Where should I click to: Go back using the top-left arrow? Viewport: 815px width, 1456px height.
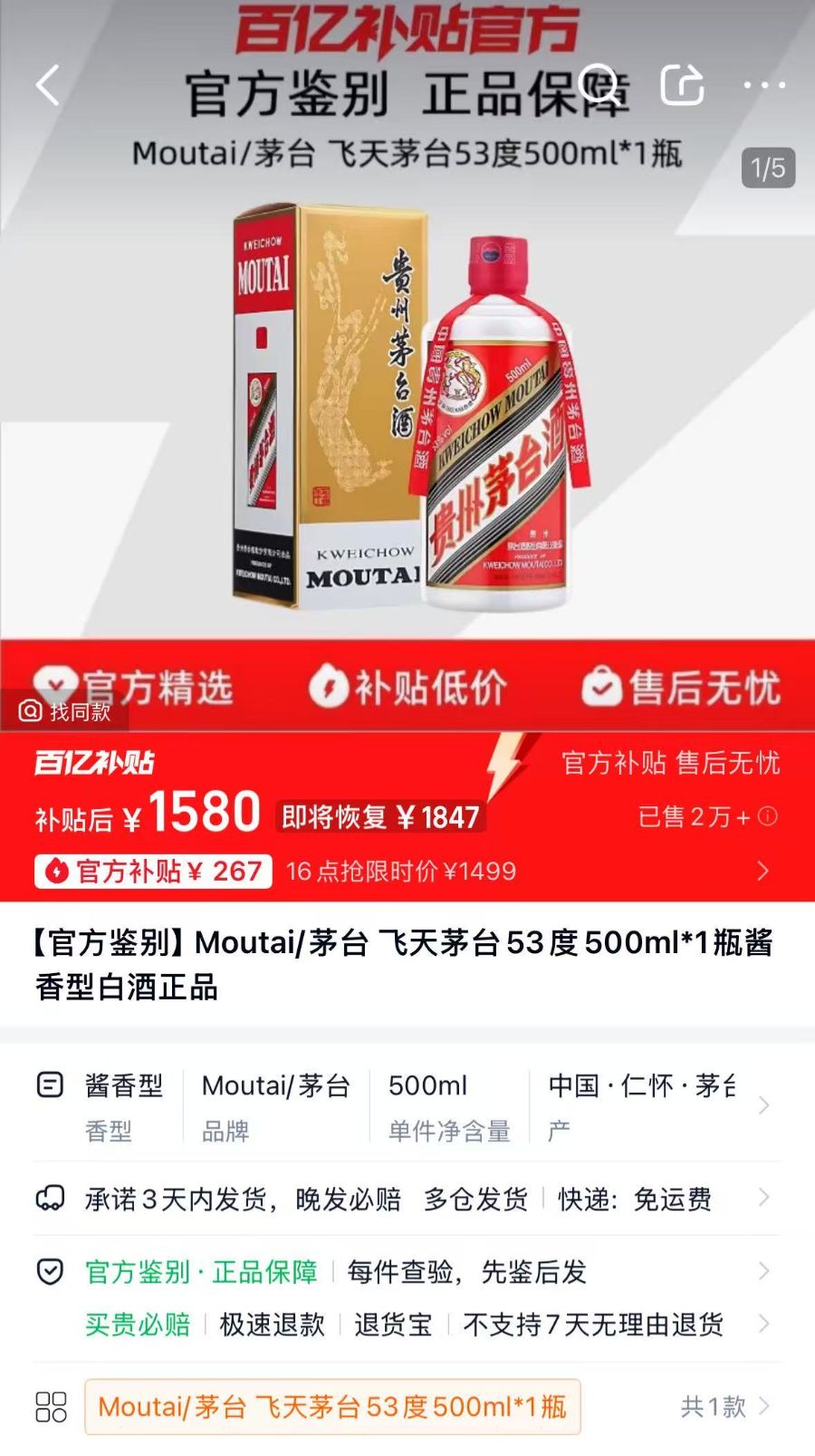(48, 86)
